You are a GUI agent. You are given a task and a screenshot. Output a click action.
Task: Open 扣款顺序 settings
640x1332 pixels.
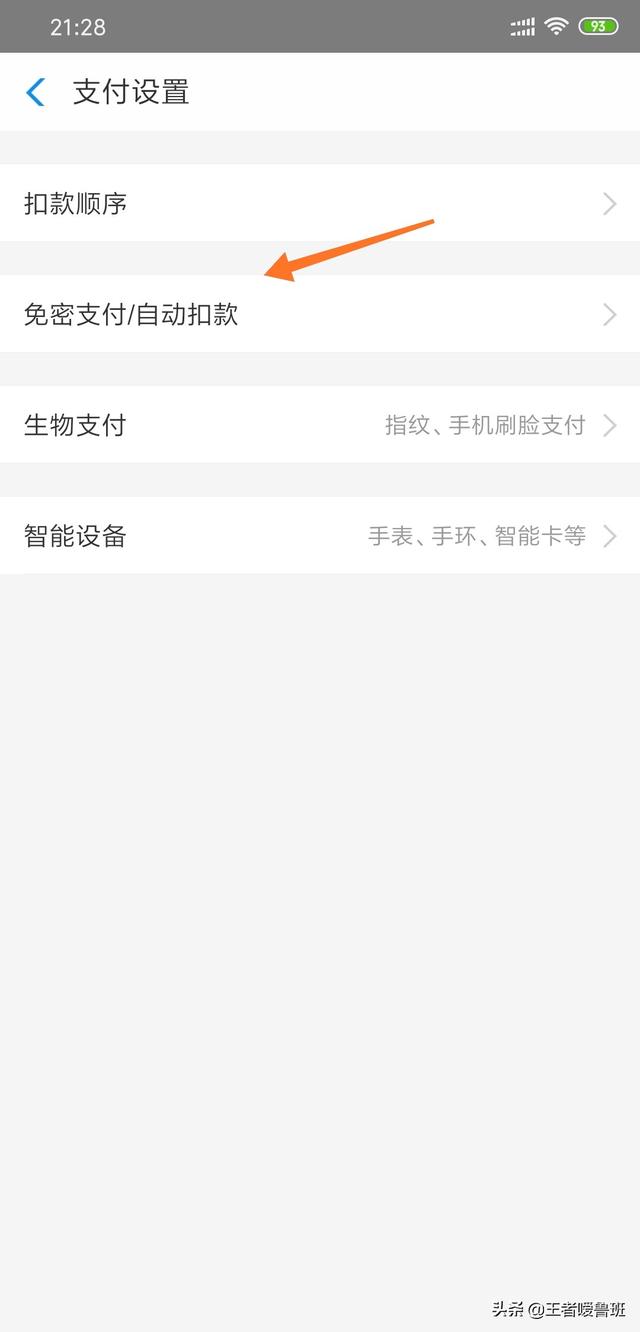[x=320, y=204]
